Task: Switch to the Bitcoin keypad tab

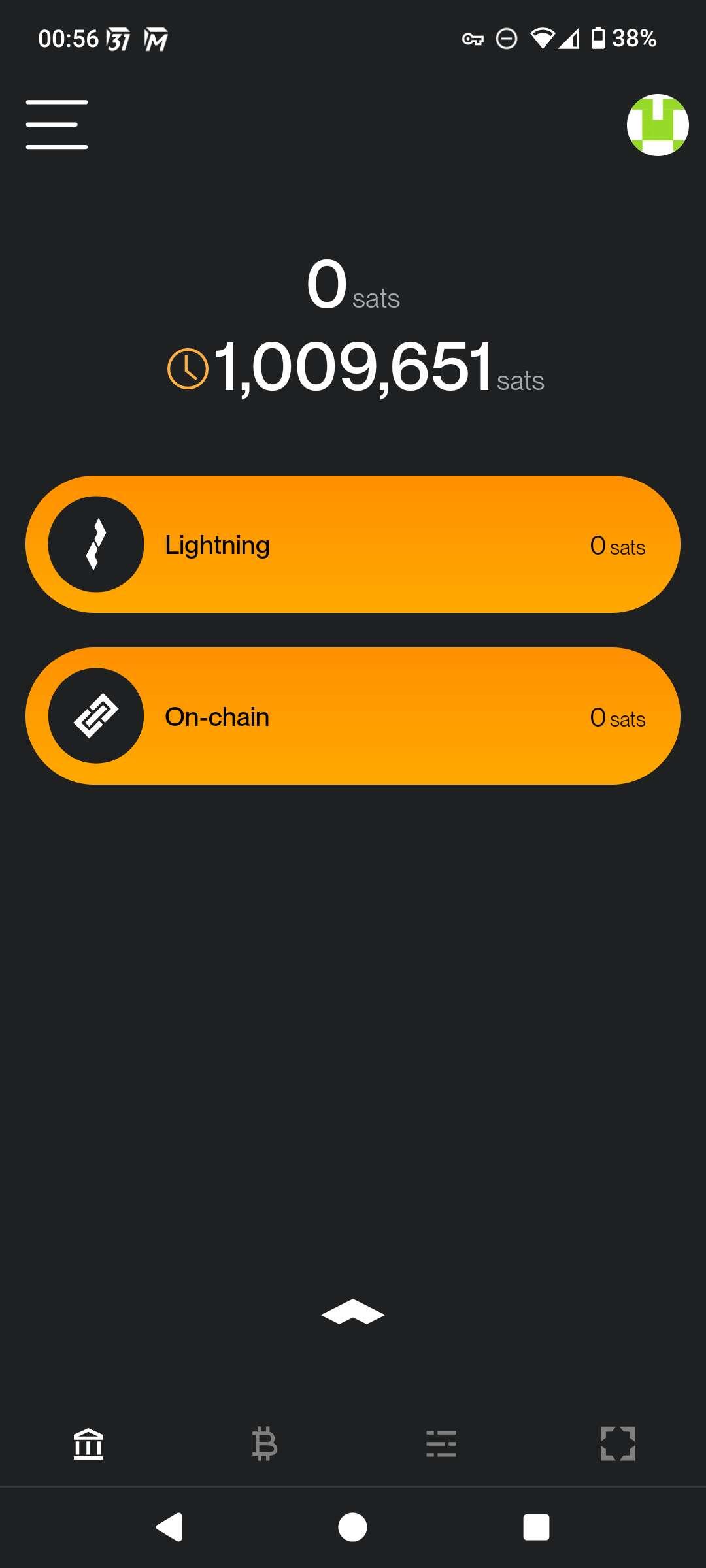Action: coord(265,1443)
